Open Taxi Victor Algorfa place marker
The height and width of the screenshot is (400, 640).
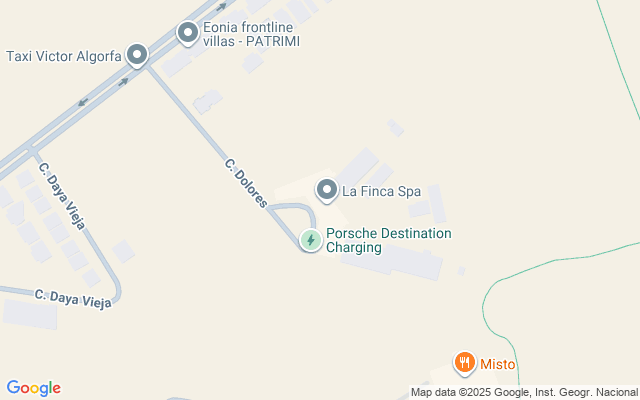click(x=136, y=55)
